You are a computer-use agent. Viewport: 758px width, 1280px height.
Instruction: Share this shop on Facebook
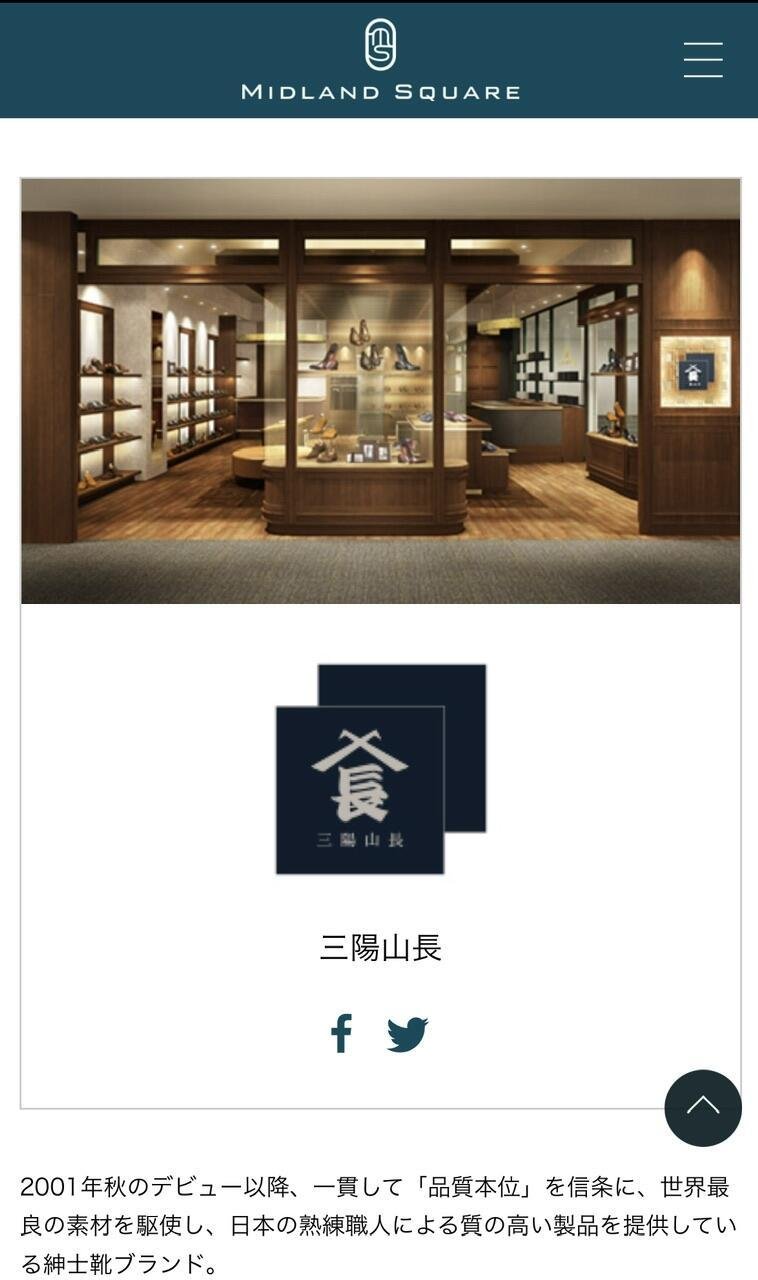click(341, 1033)
